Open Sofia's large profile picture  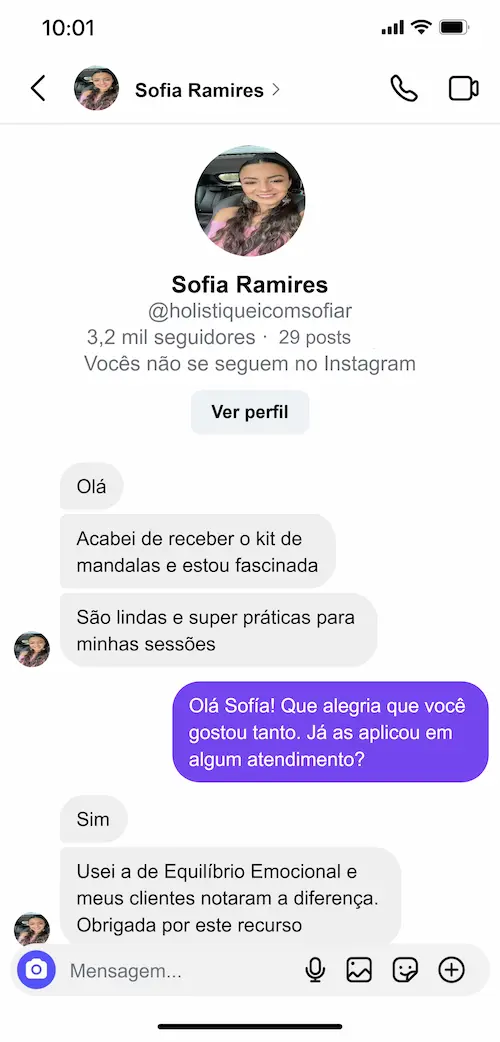coord(250,201)
